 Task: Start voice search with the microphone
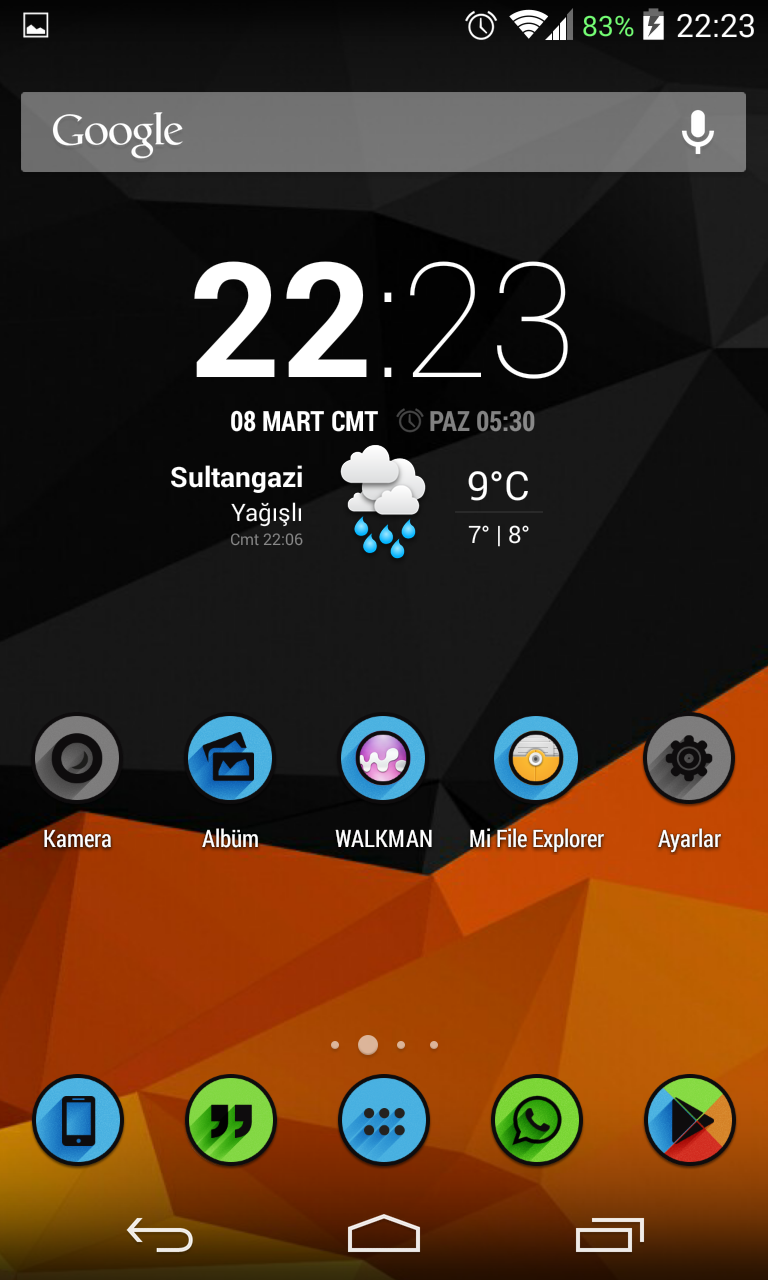pos(697,132)
